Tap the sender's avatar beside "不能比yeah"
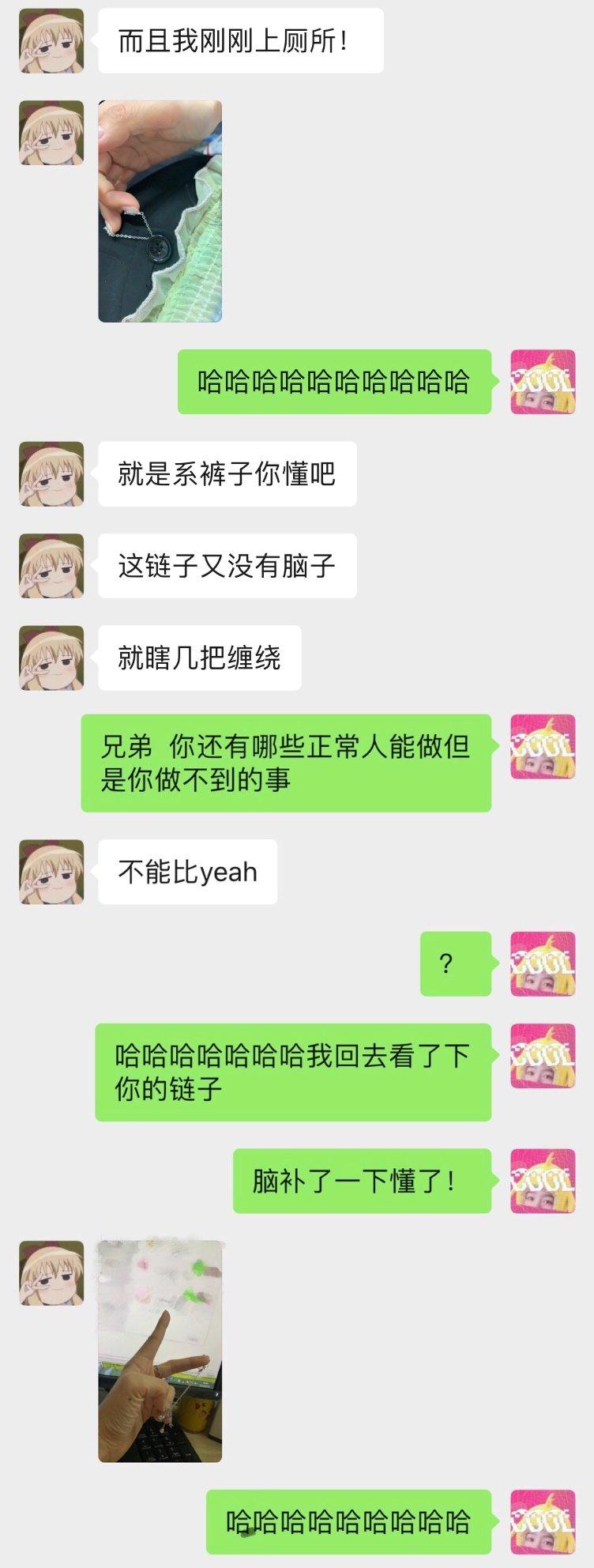This screenshot has height=1568, width=594. [51, 872]
